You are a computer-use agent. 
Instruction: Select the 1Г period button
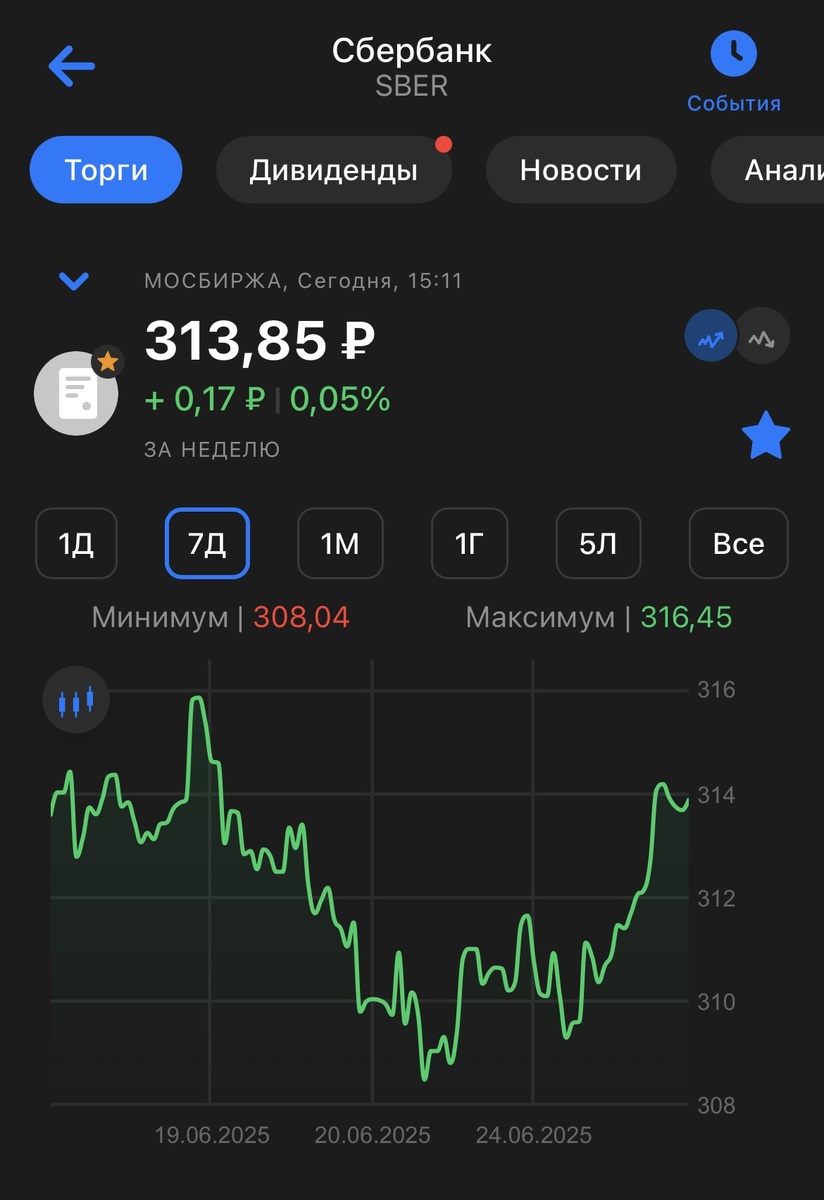pyautogui.click(x=469, y=543)
